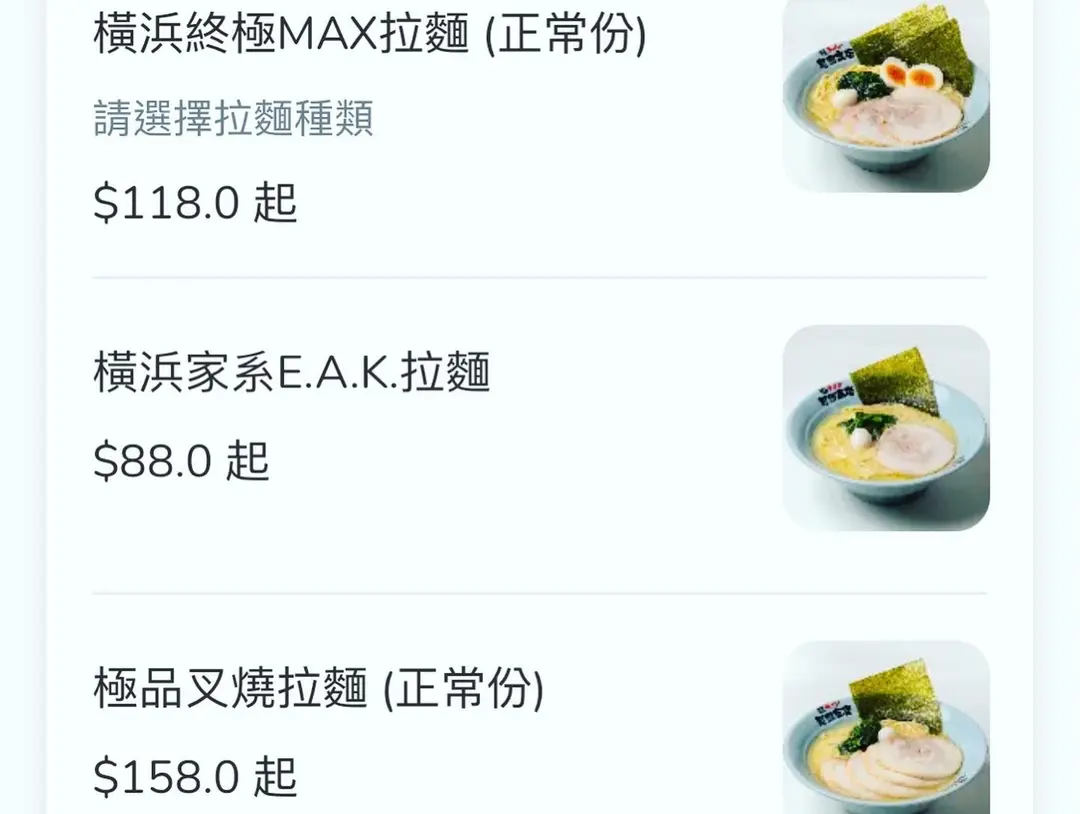The image size is (1080, 814).
Task: Choose 極品叉燒拉麵 (正常份) from the menu
Action: pyautogui.click(x=318, y=690)
